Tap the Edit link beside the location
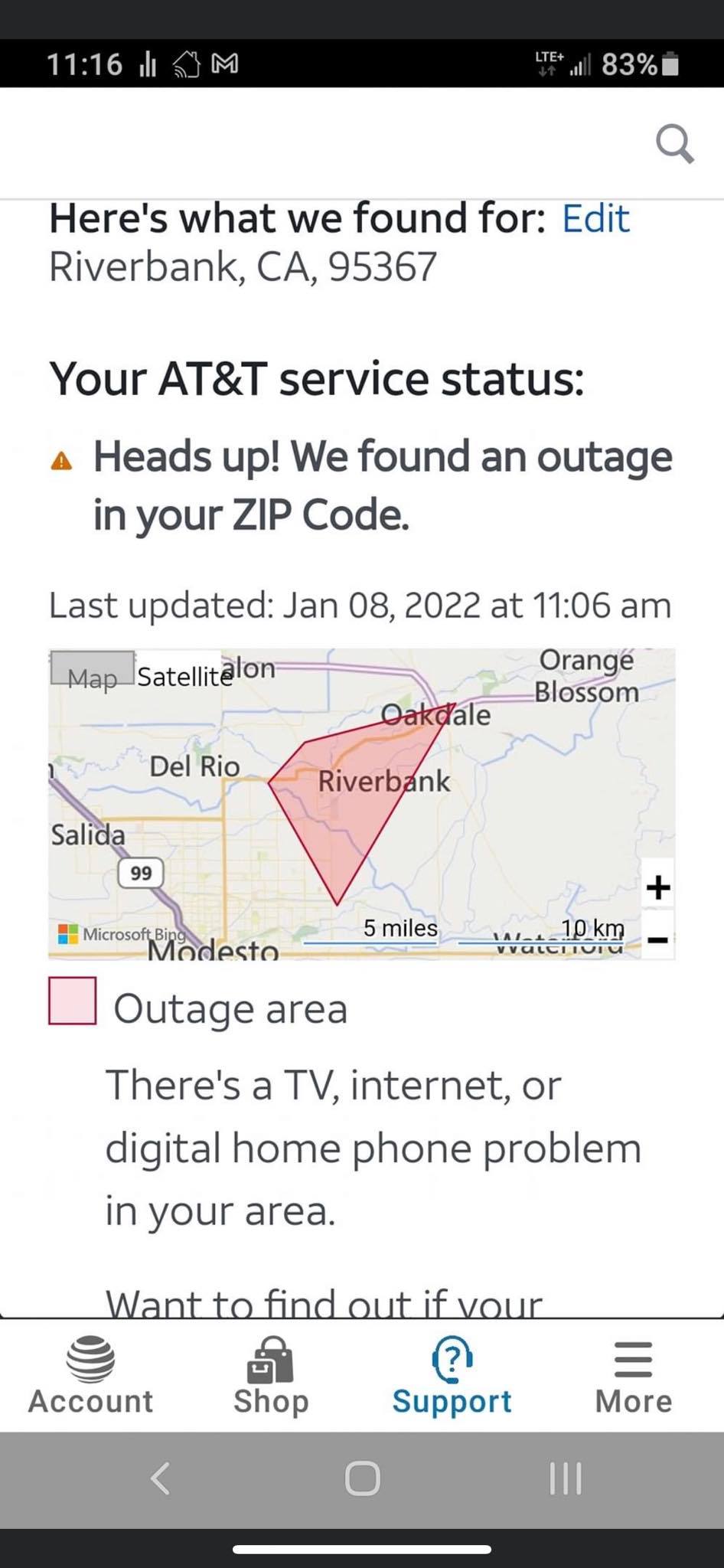724x1568 pixels. 595,219
